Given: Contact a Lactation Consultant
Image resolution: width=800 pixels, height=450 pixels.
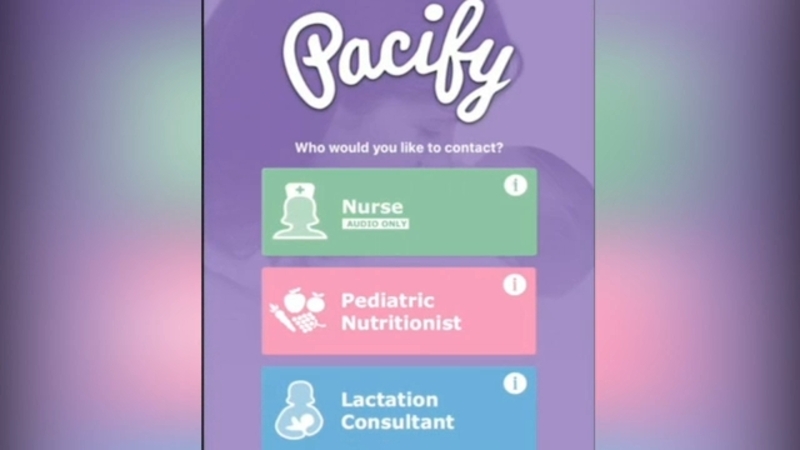Looking at the screenshot, I should (398, 409).
